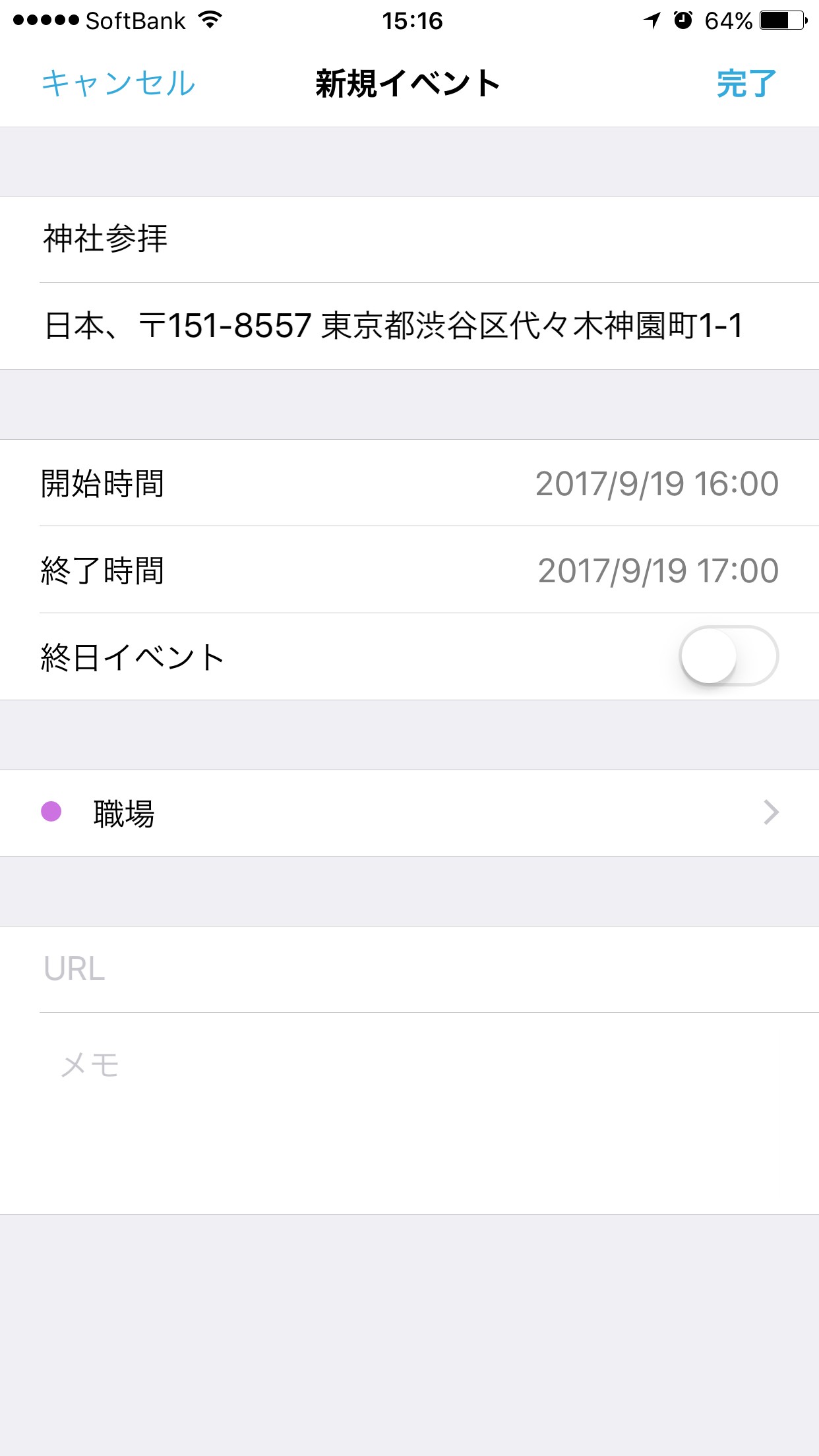Screen dimensions: 819x1456
Task: Open the 開始時間 start time picker
Action: tap(409, 483)
